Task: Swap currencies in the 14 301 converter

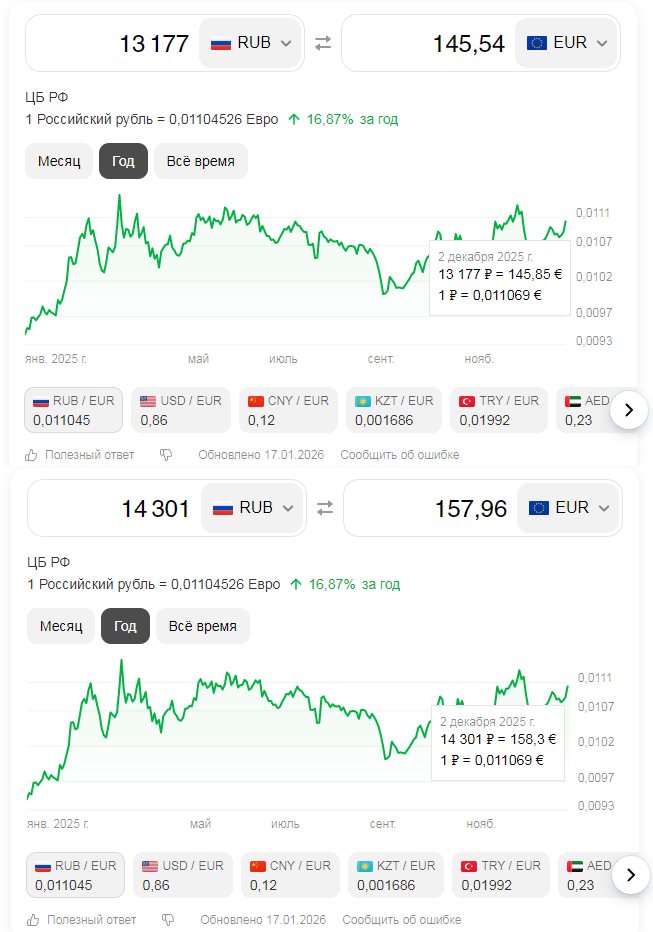Action: 325,508
